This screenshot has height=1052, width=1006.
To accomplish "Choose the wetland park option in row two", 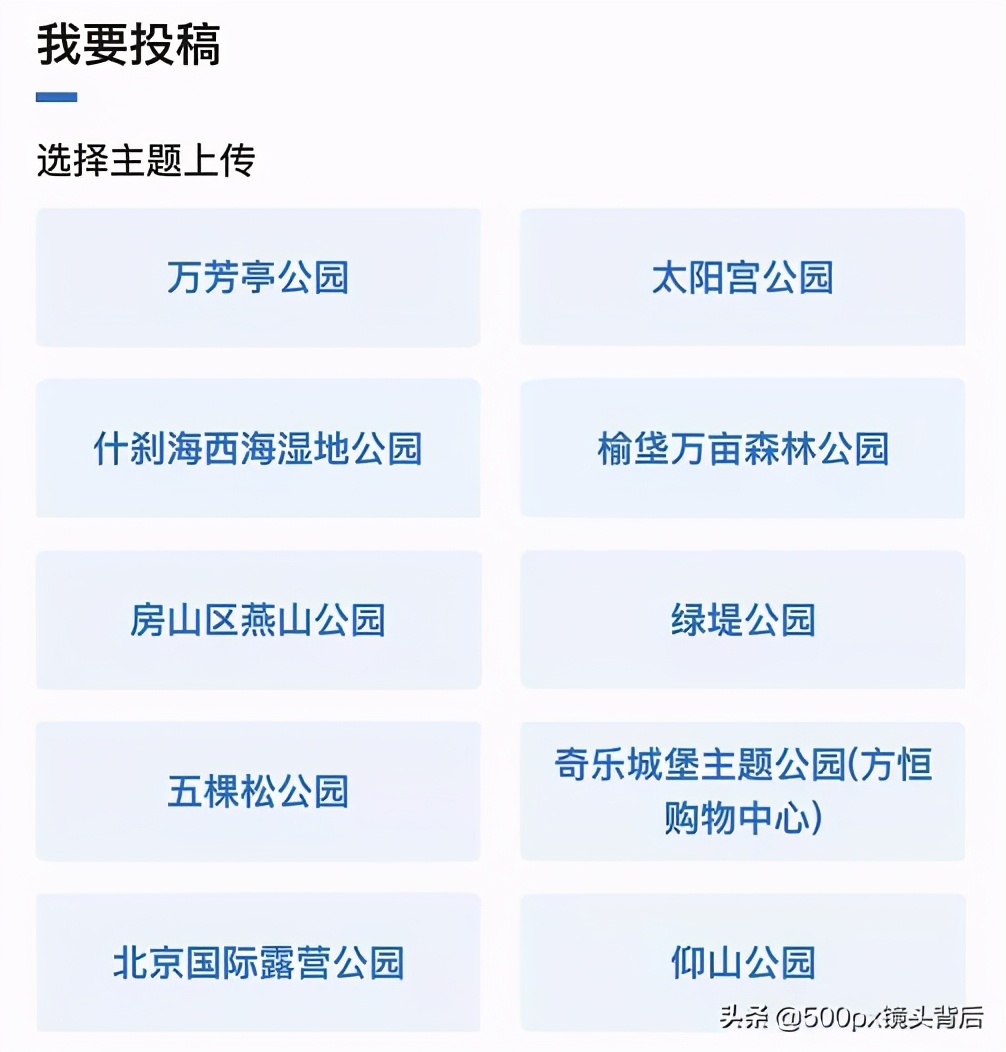I will pos(258,449).
